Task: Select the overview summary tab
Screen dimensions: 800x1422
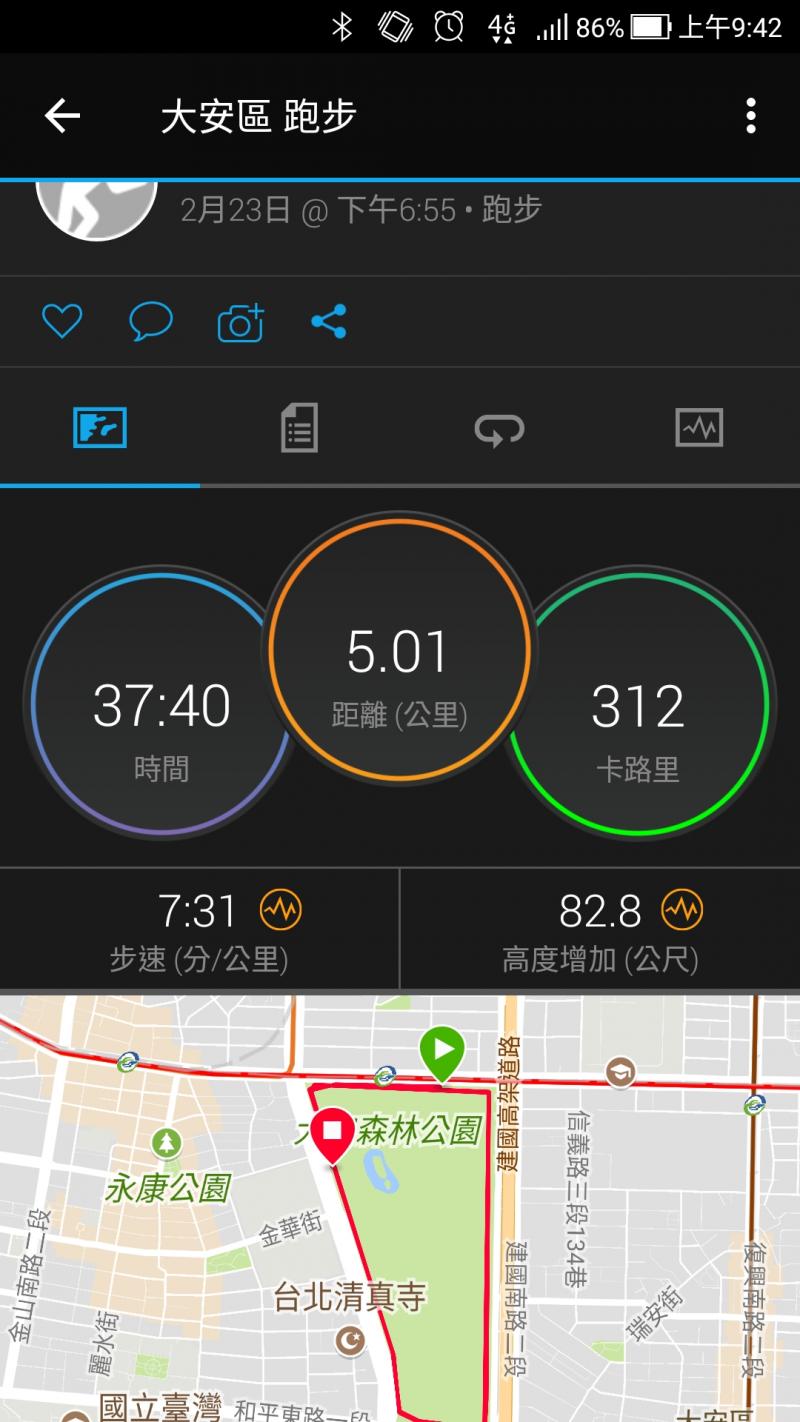Action: [x=100, y=428]
